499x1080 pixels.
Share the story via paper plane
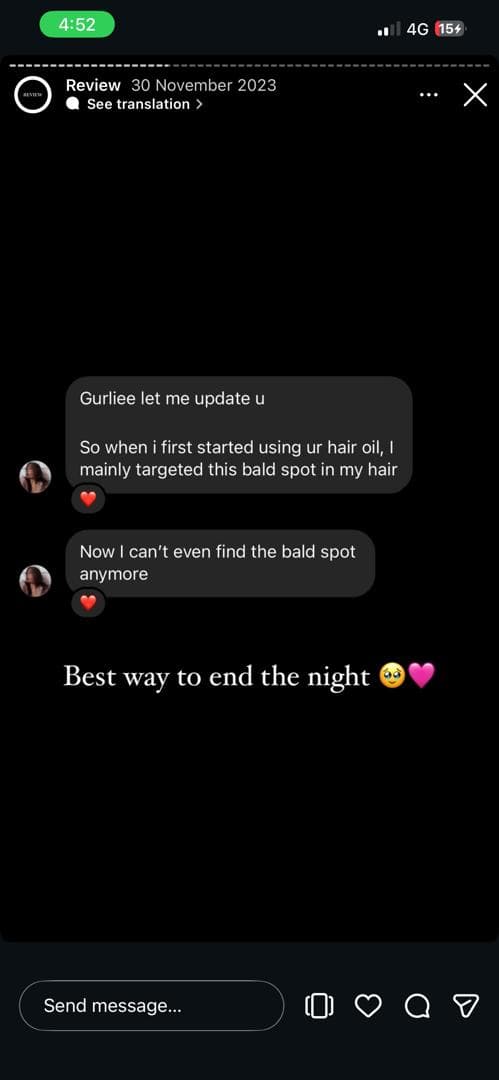pyautogui.click(x=466, y=1006)
